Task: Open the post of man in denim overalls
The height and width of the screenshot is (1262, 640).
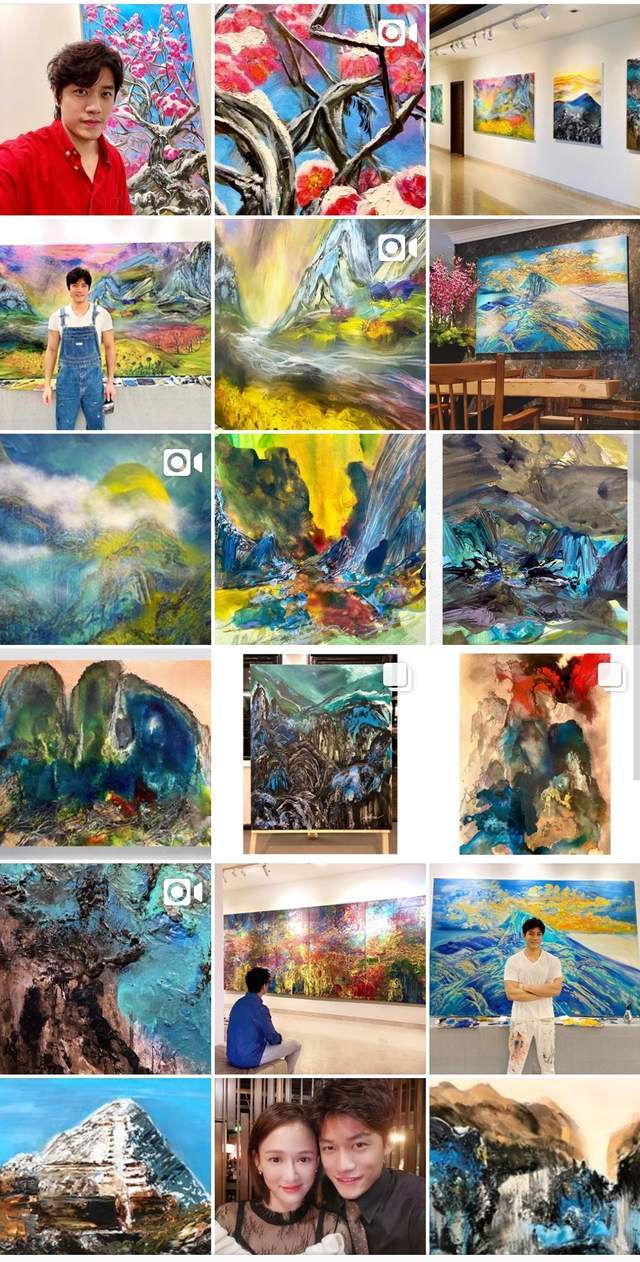Action: tap(105, 325)
